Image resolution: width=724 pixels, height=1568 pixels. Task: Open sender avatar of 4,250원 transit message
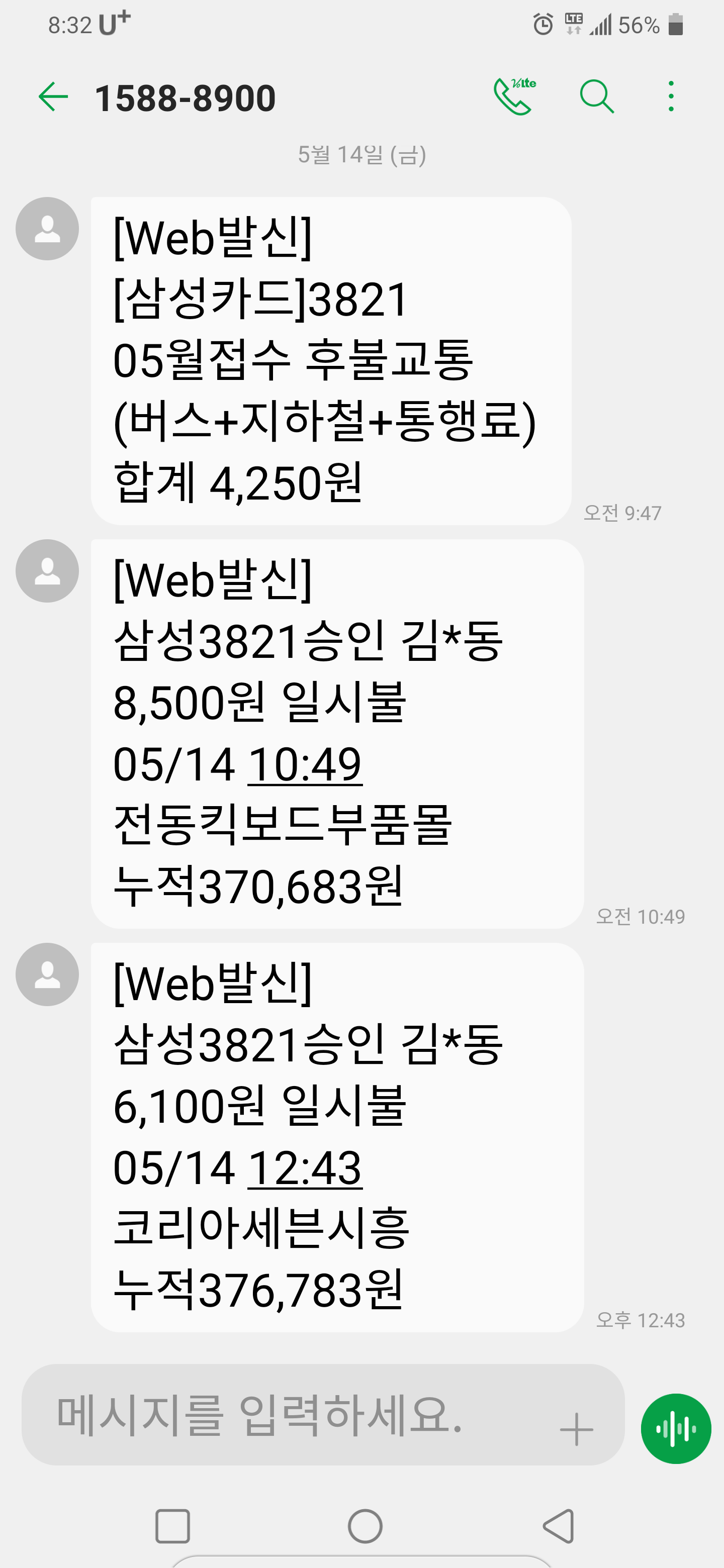point(47,229)
